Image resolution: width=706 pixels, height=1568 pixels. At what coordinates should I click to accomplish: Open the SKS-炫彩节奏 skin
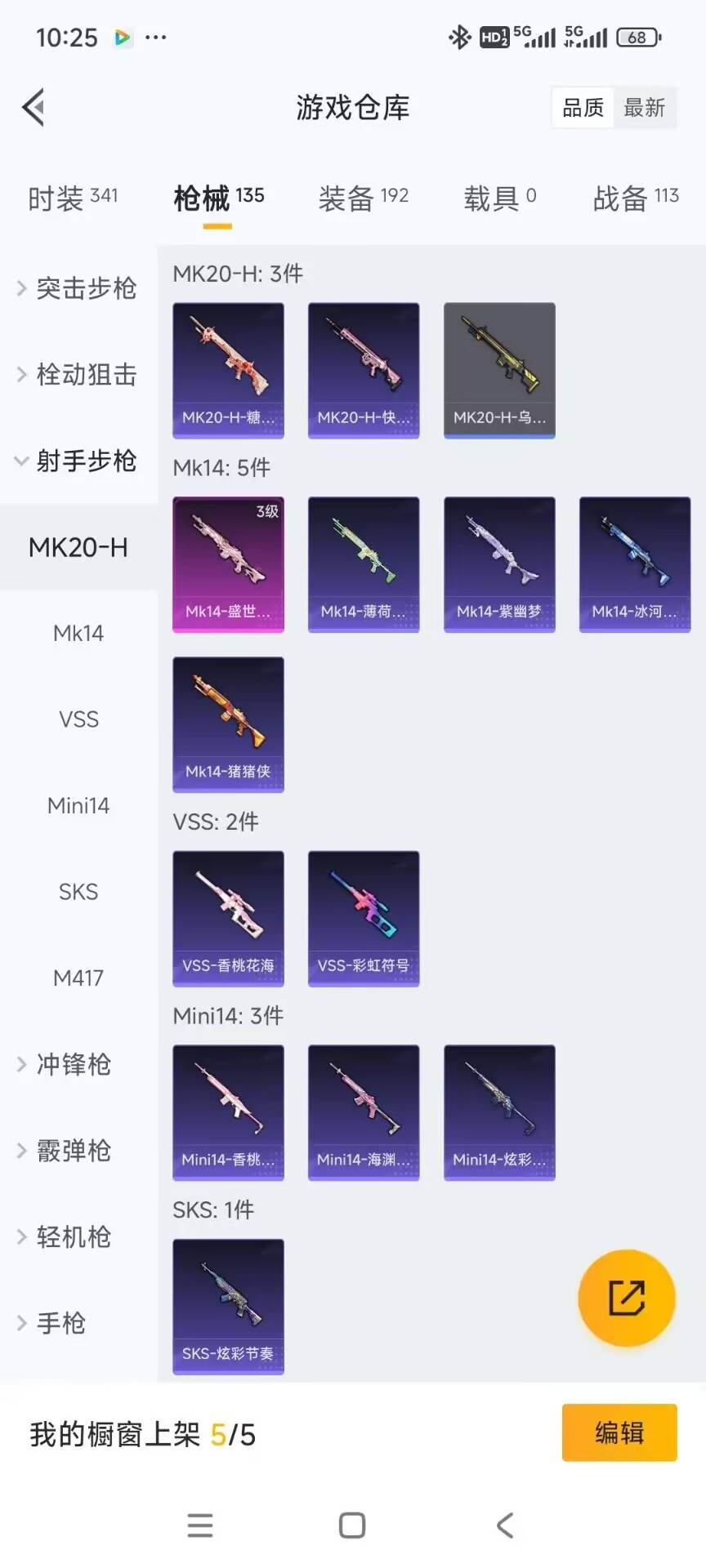click(x=228, y=1306)
